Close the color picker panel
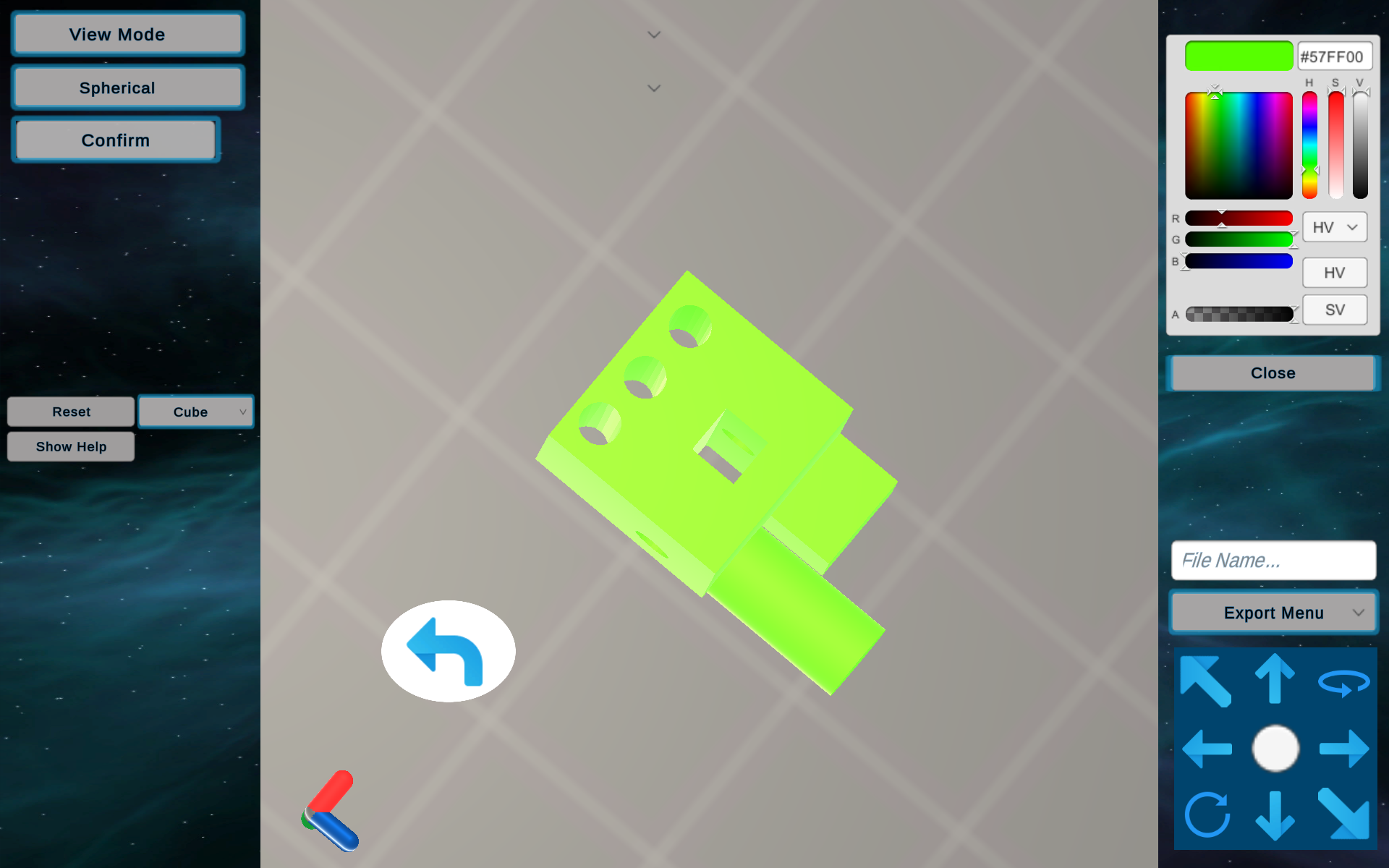1389x868 pixels. click(1273, 373)
